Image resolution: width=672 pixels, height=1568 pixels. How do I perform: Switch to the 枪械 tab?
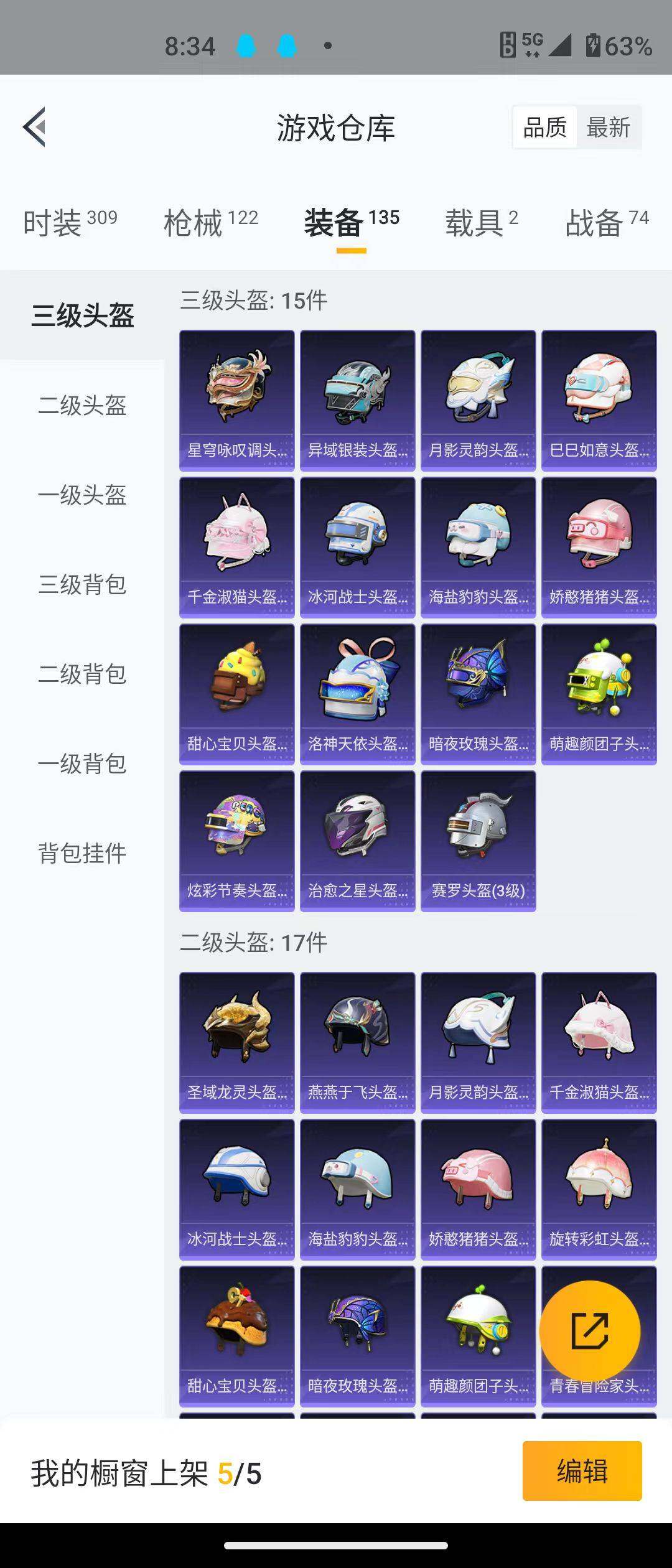[210, 223]
